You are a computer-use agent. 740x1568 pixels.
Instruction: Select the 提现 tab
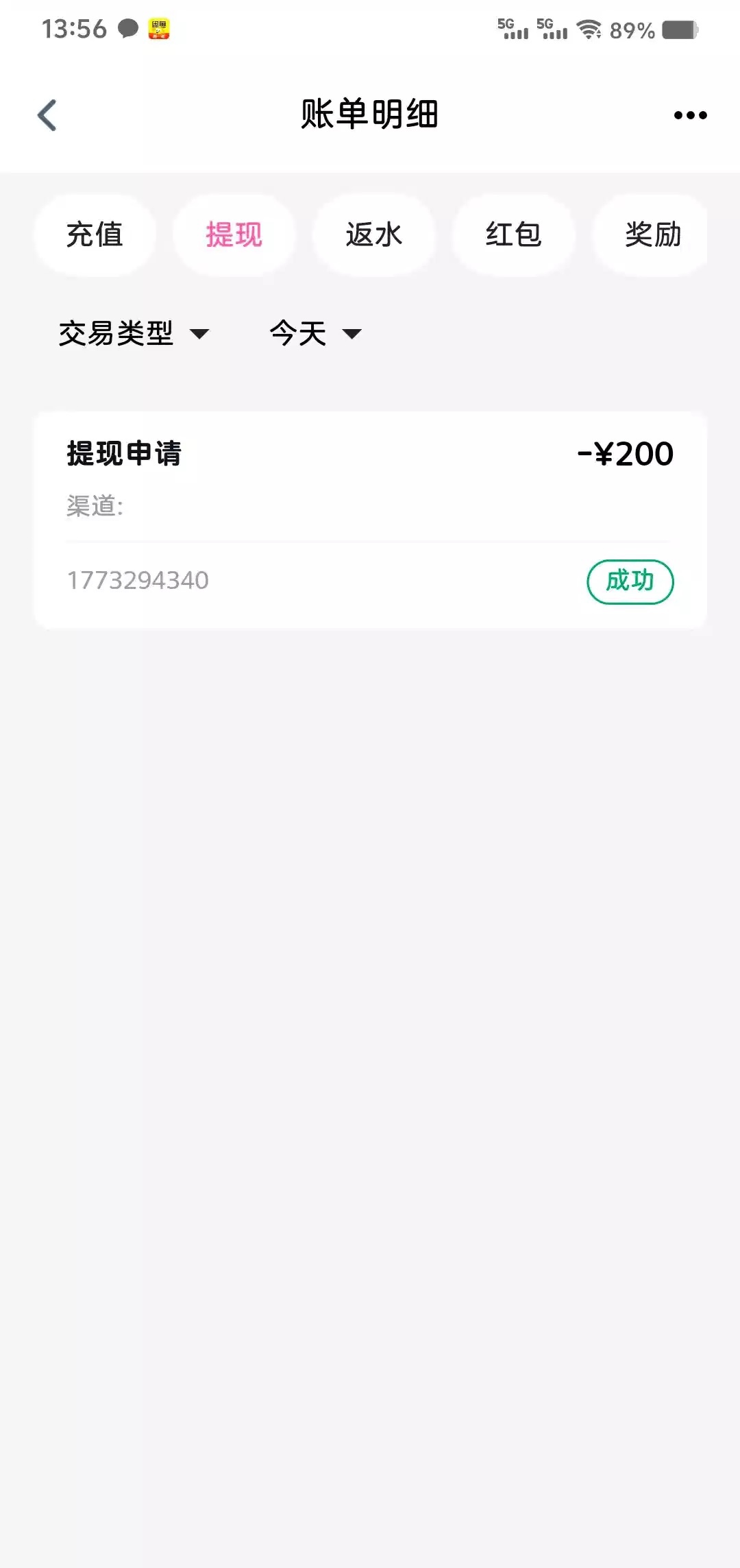pyautogui.click(x=234, y=234)
